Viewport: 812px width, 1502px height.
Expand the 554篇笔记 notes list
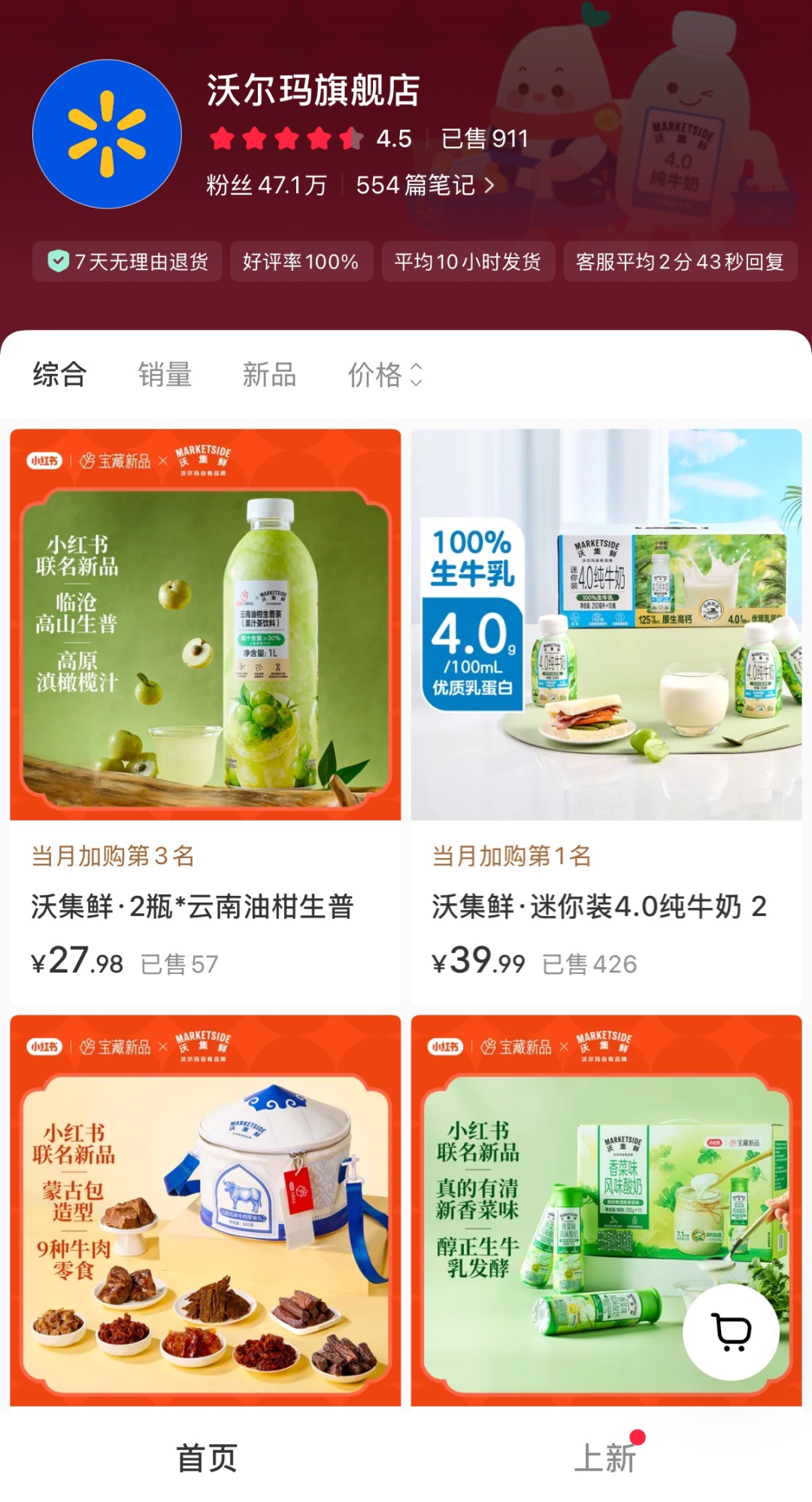coord(415,185)
